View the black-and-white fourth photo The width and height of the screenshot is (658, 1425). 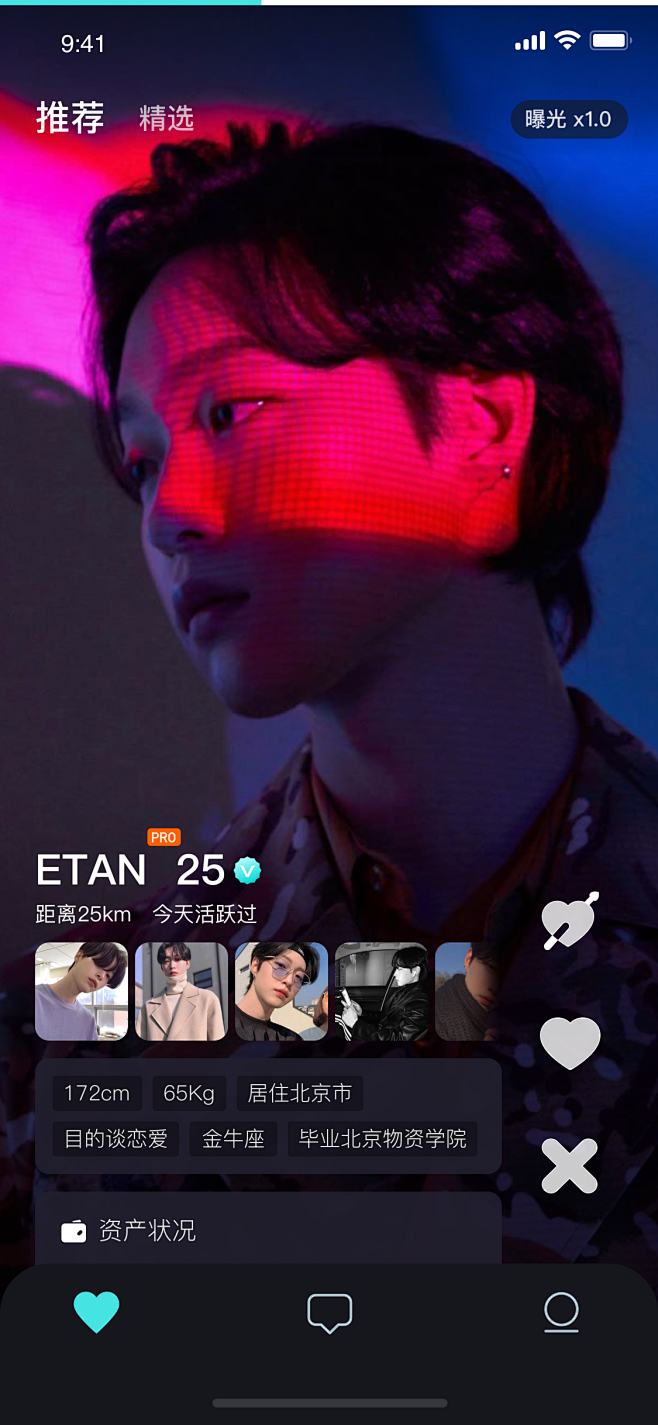(x=382, y=991)
